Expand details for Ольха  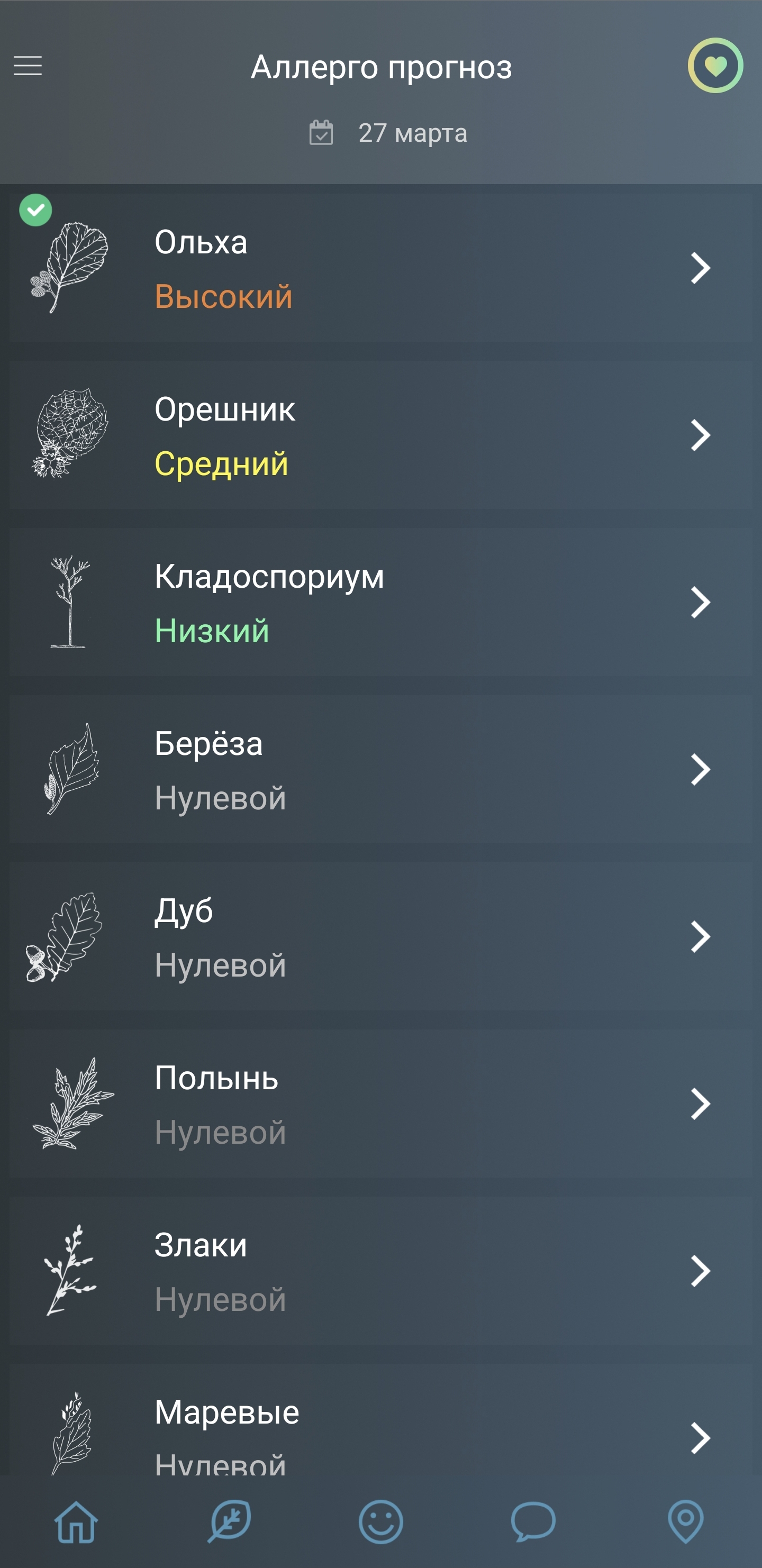[x=701, y=268]
